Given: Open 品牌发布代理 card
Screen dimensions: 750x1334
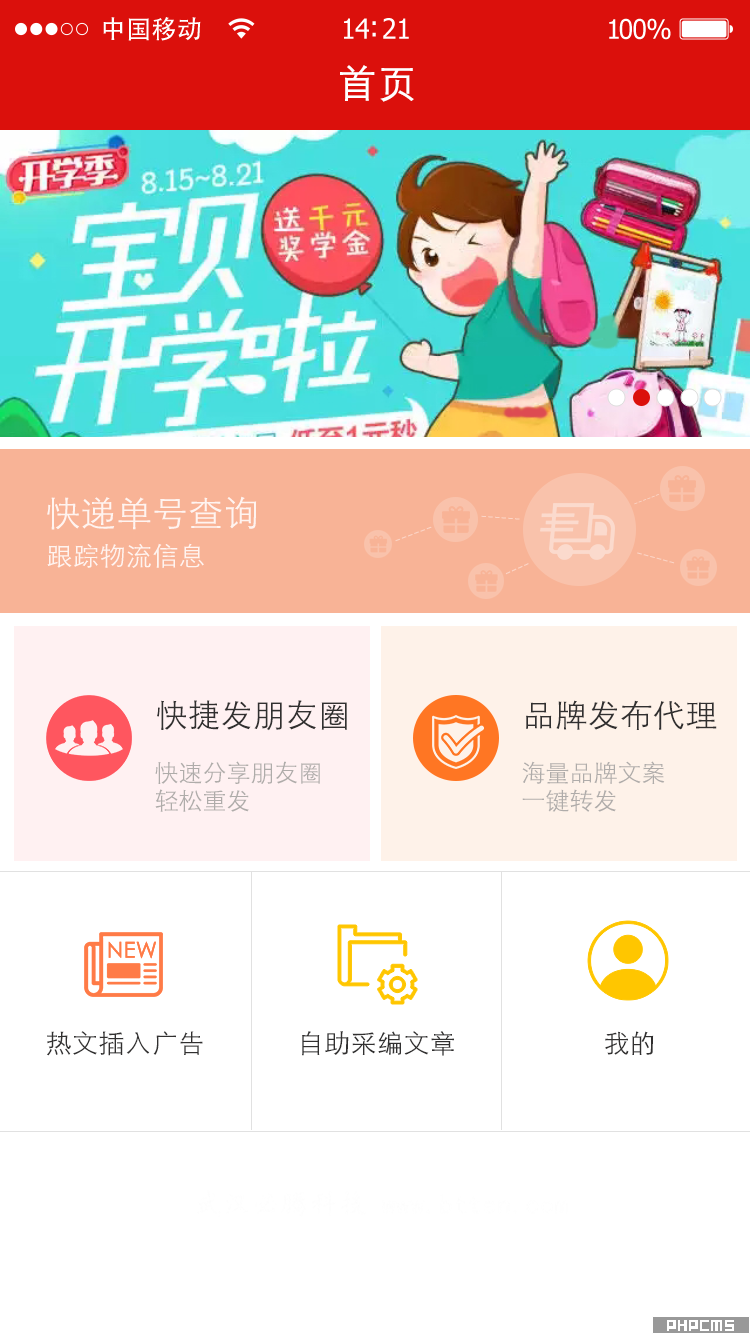Looking at the screenshot, I should pos(559,743).
